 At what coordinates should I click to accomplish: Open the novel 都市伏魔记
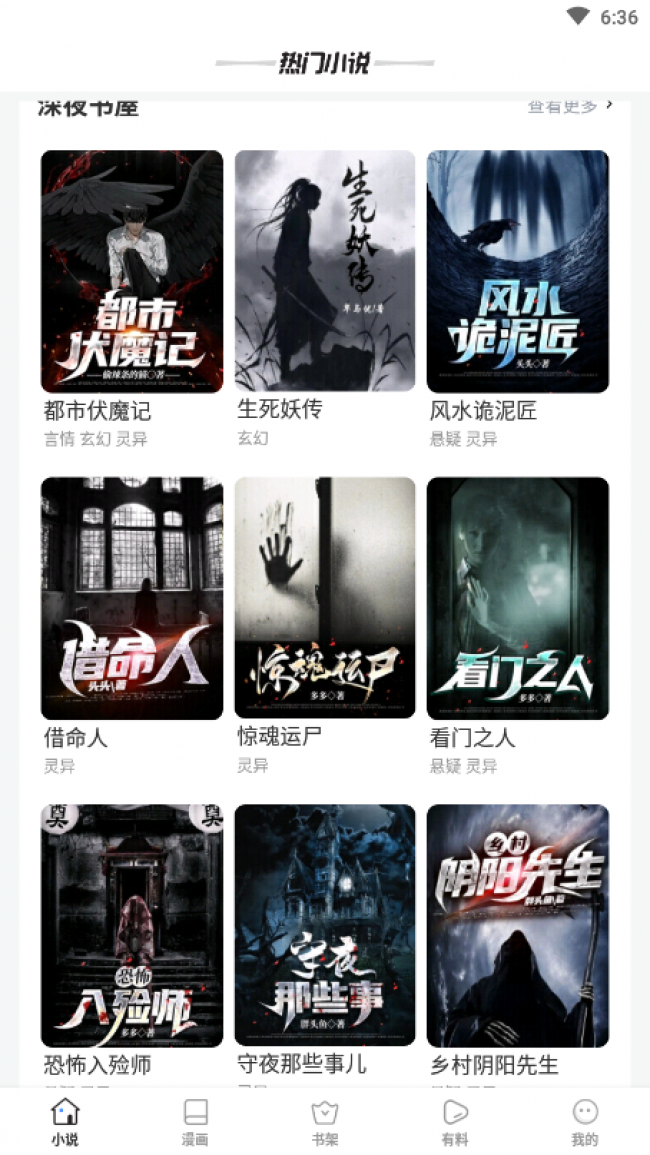pos(131,271)
